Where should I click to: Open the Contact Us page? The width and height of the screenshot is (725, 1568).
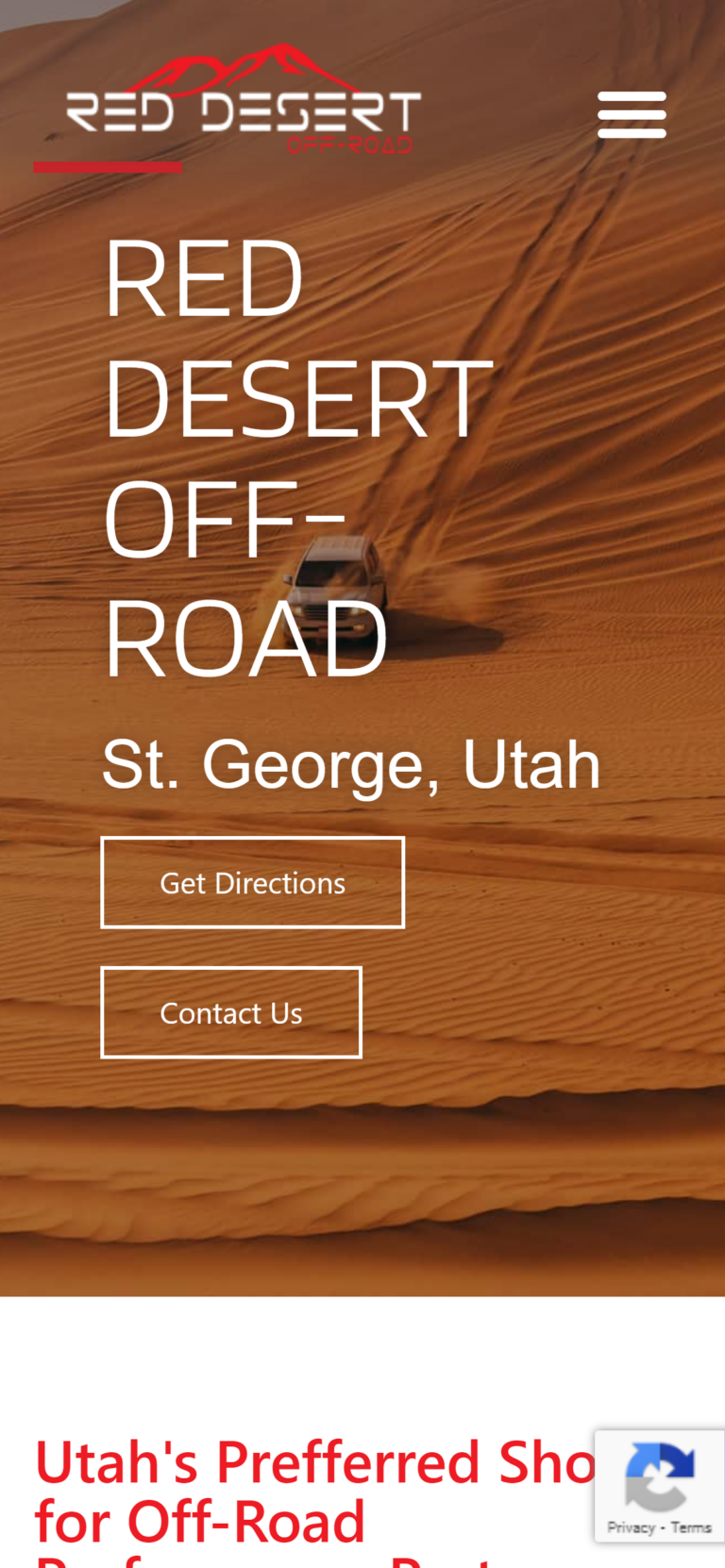click(231, 1012)
